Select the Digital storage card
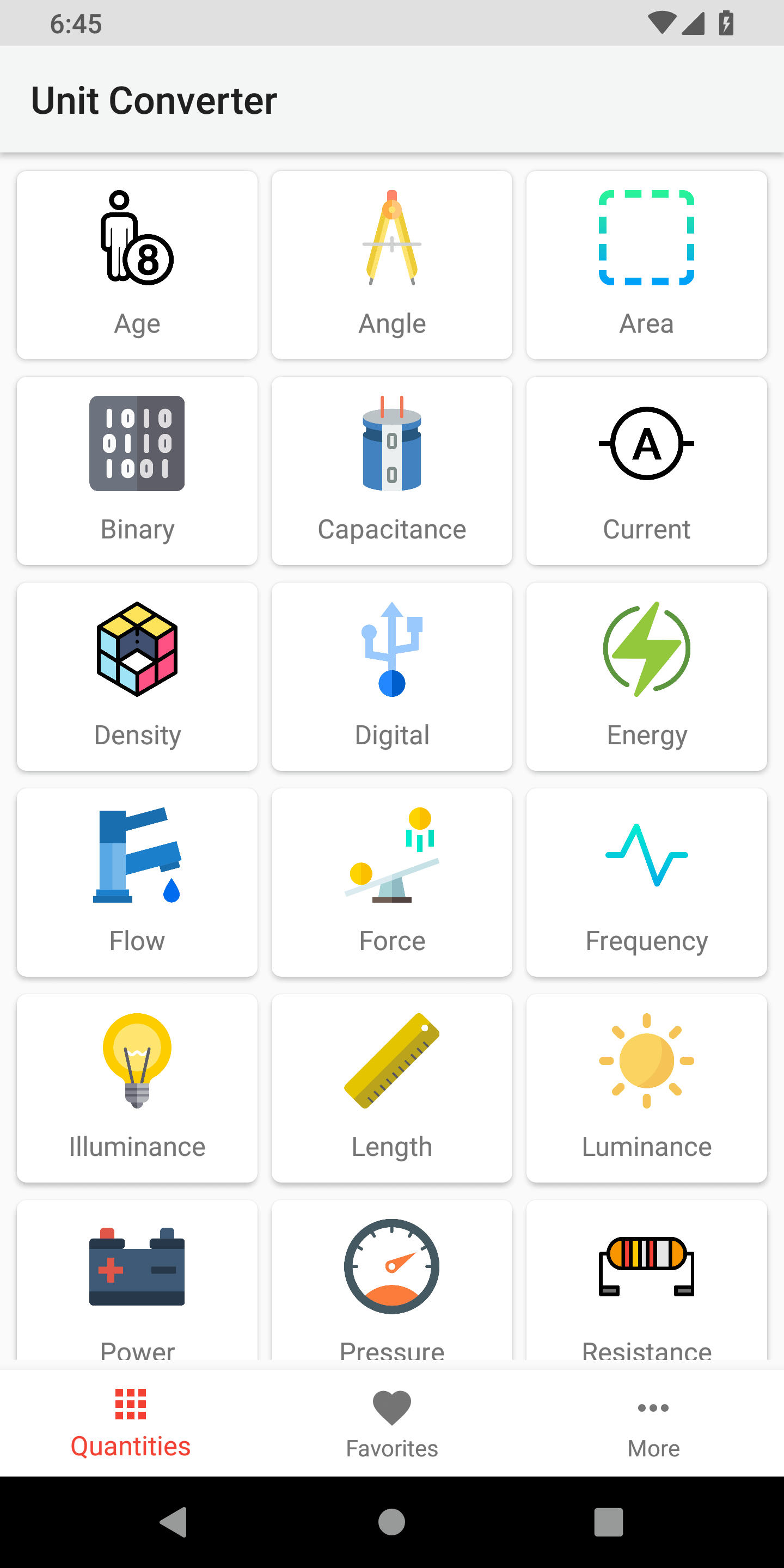This screenshot has width=784, height=1568. coord(391,676)
